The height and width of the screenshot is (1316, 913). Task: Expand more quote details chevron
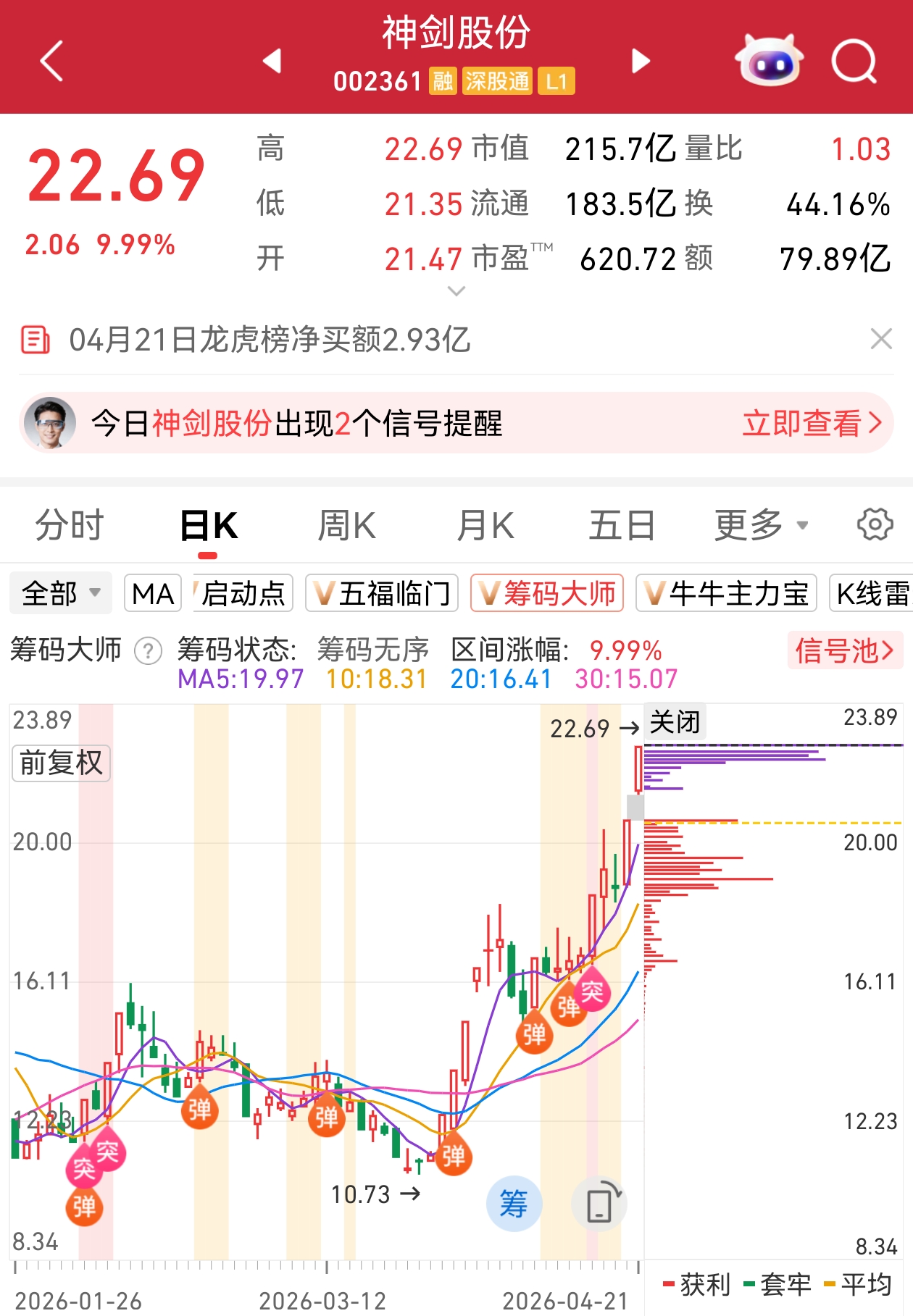456,291
